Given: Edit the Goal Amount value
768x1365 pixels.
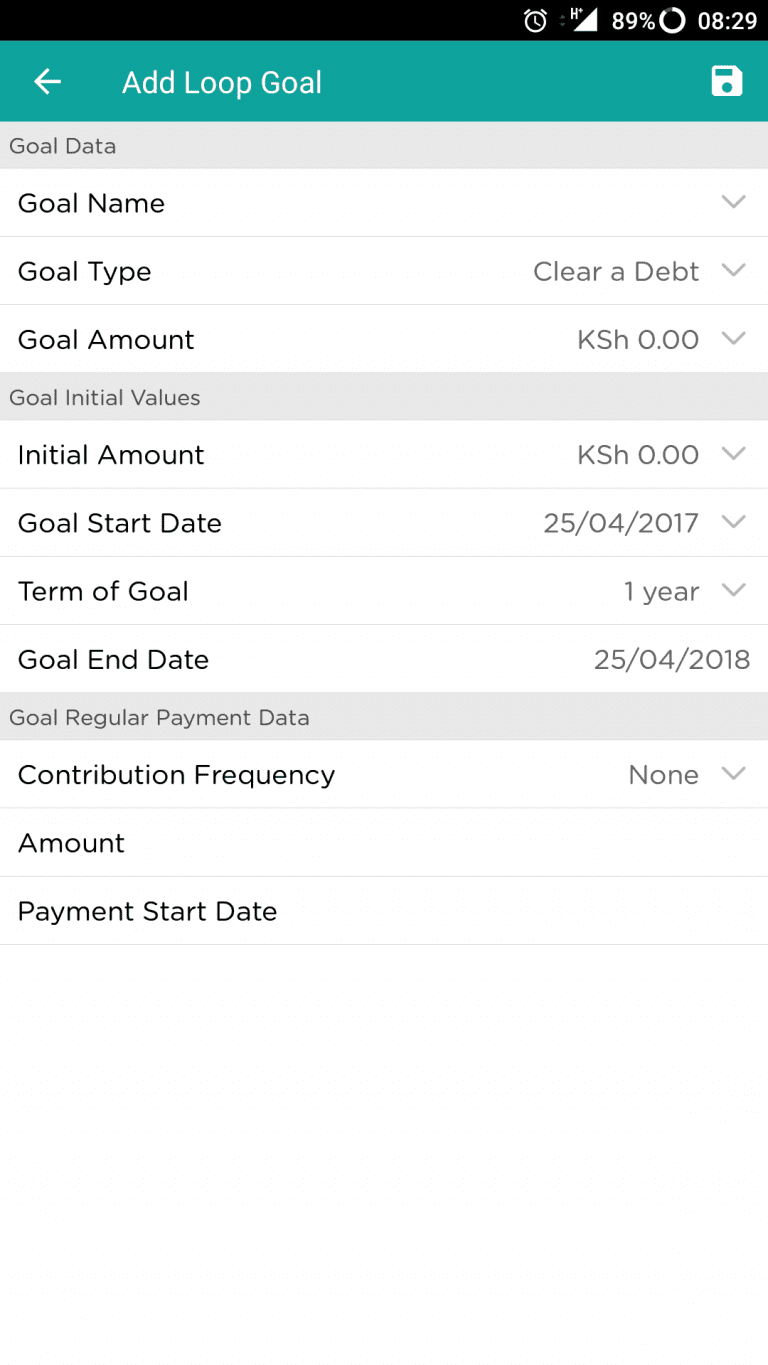Looking at the screenshot, I should (384, 339).
